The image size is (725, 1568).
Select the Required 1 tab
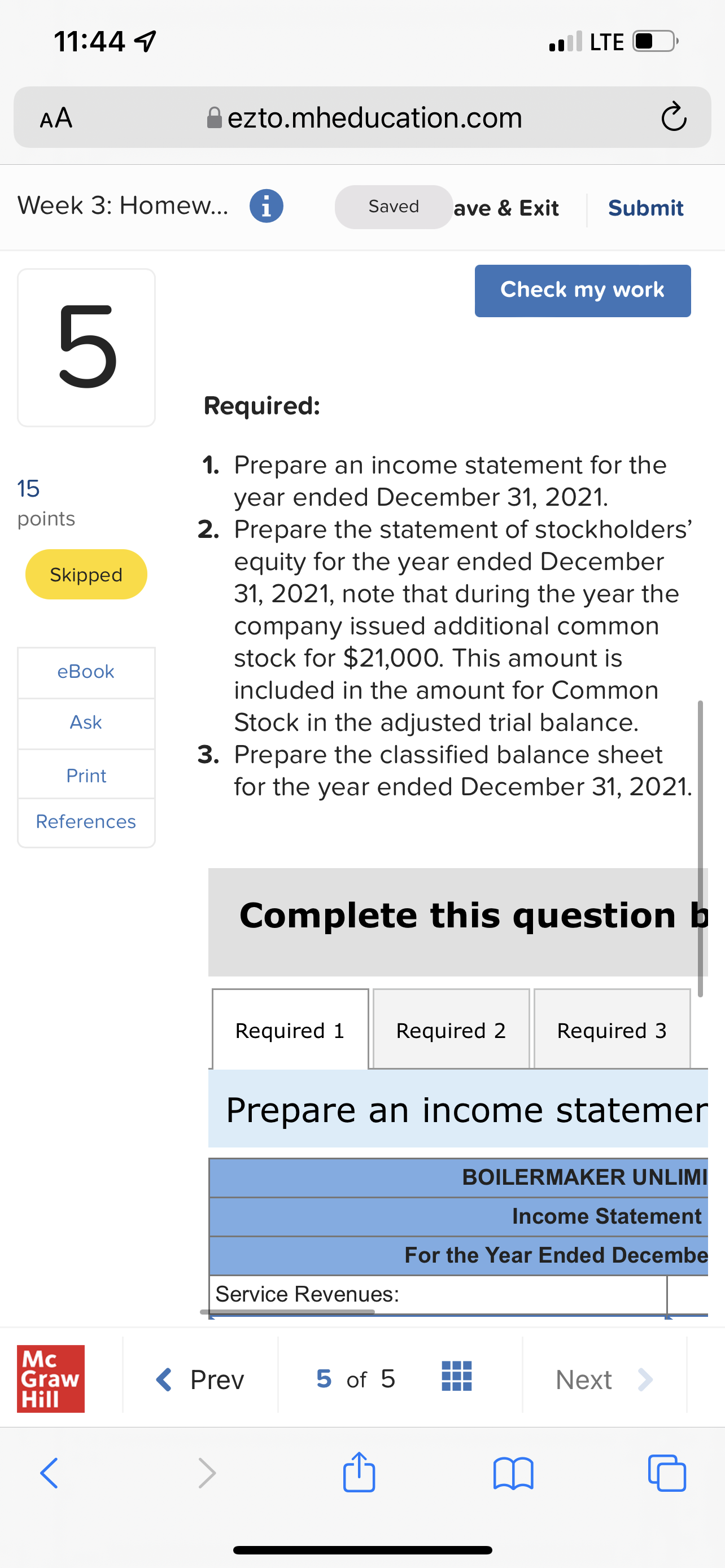[x=290, y=1030]
